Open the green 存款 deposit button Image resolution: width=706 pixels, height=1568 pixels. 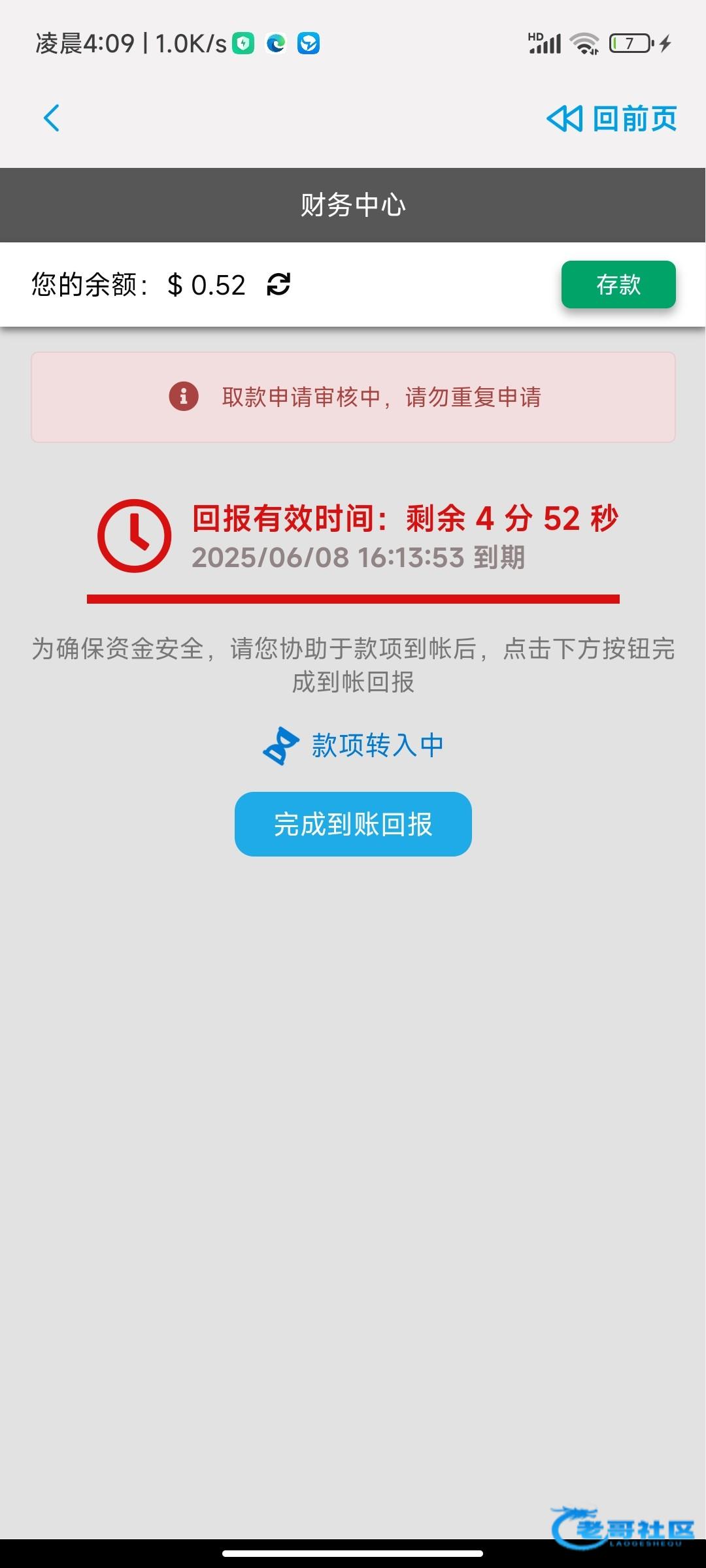tap(618, 284)
